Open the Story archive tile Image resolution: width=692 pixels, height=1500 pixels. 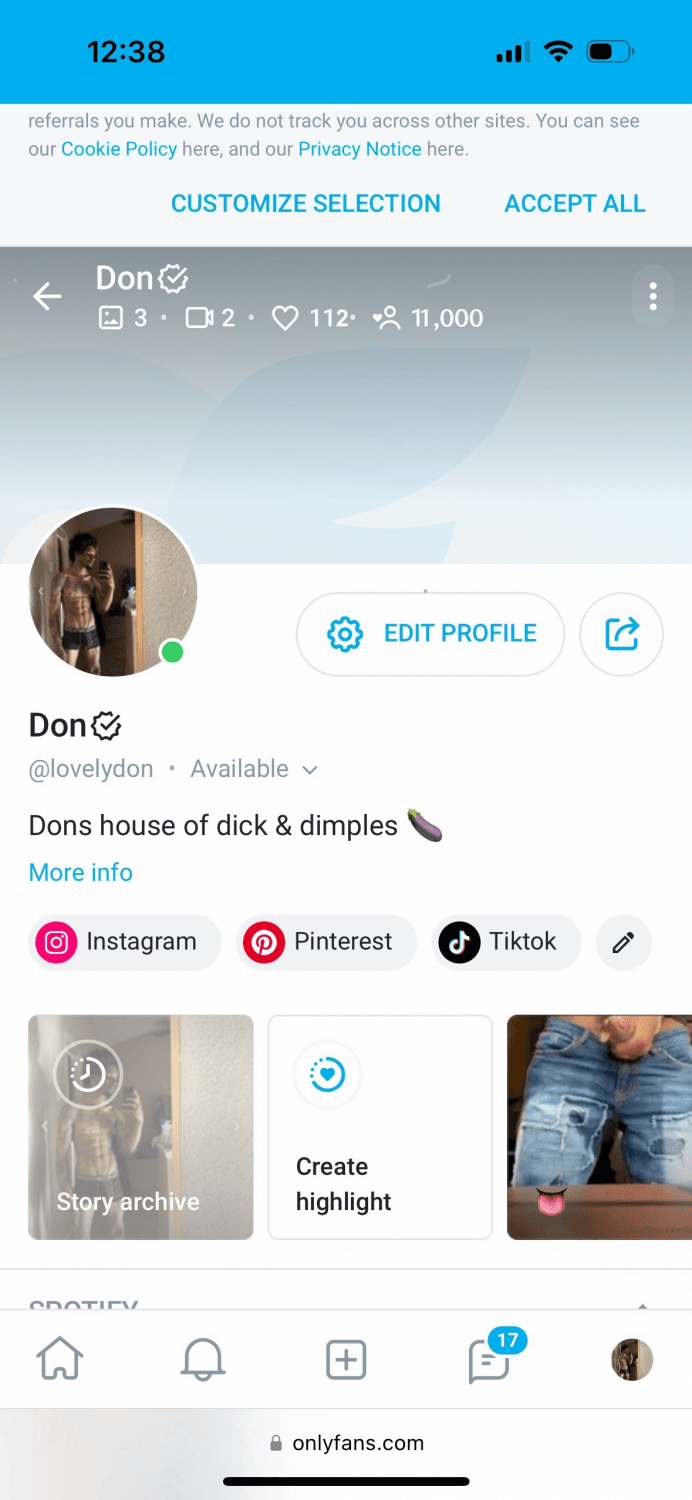tap(141, 1127)
